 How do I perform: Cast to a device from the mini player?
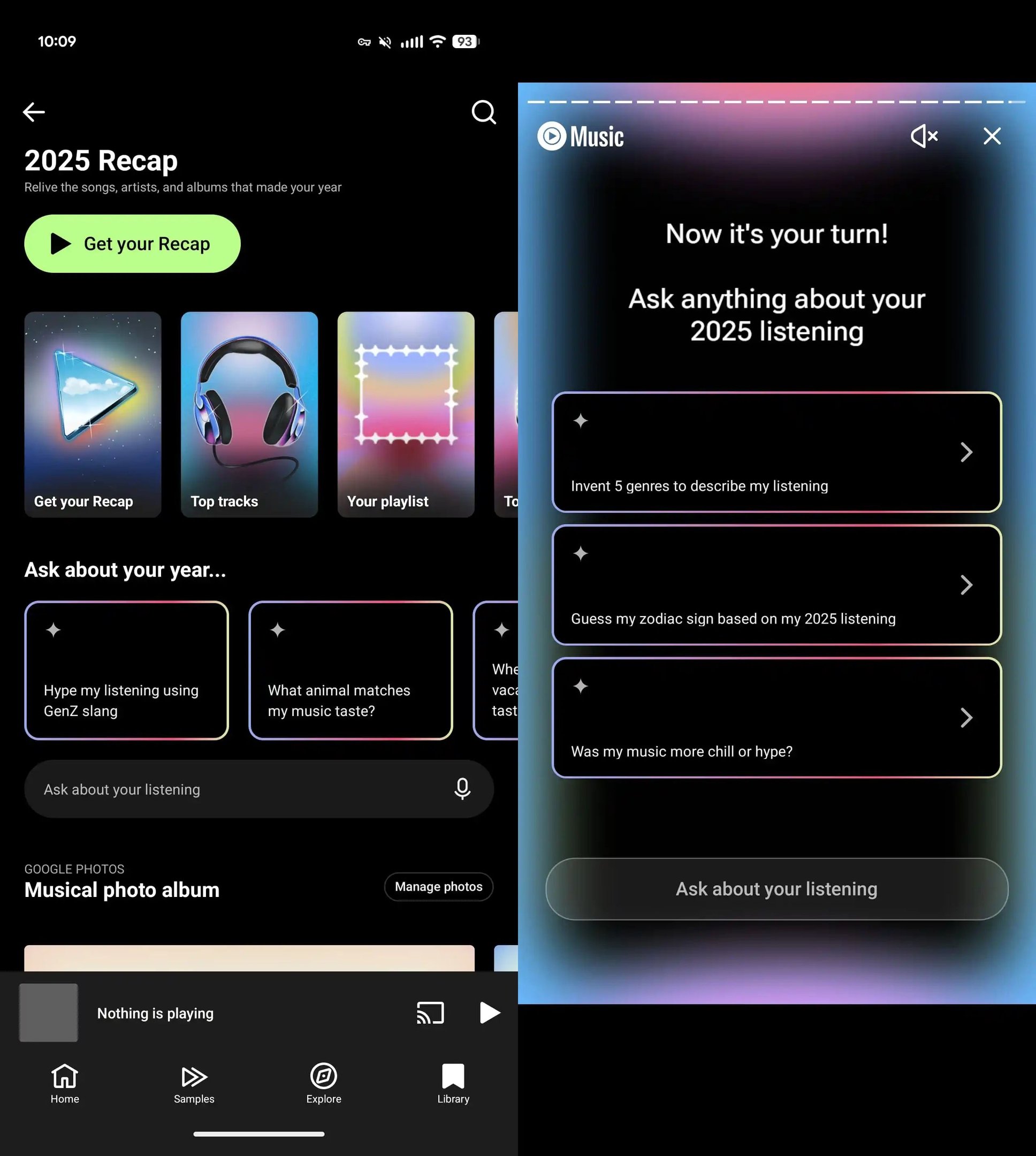point(430,1013)
